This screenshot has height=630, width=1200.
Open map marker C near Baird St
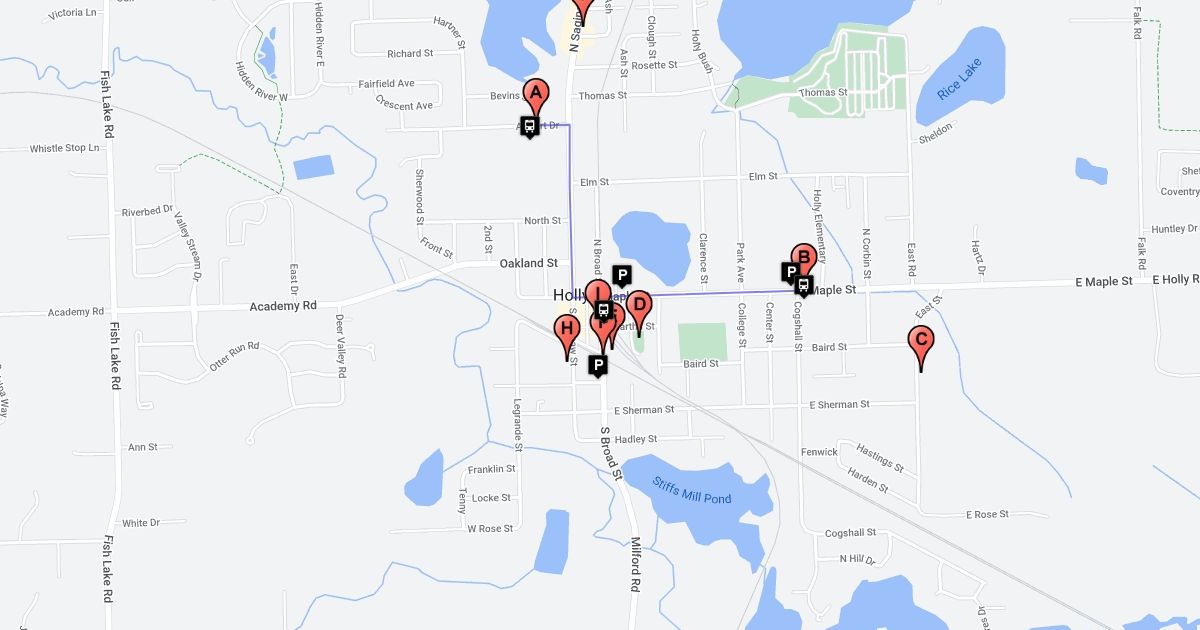921,342
